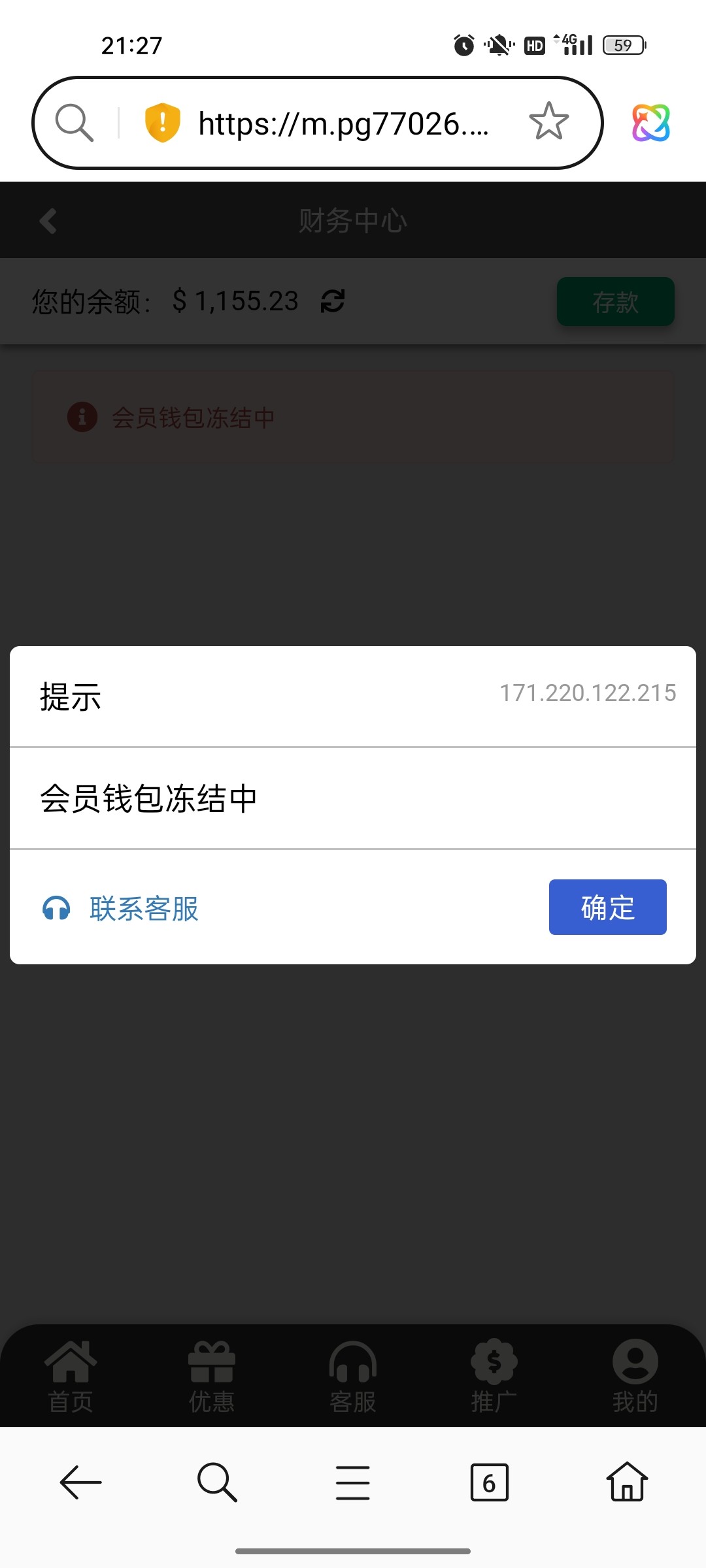Open 联系客服 link in the dialog
Screen dimensions: 706x1568
tap(143, 909)
